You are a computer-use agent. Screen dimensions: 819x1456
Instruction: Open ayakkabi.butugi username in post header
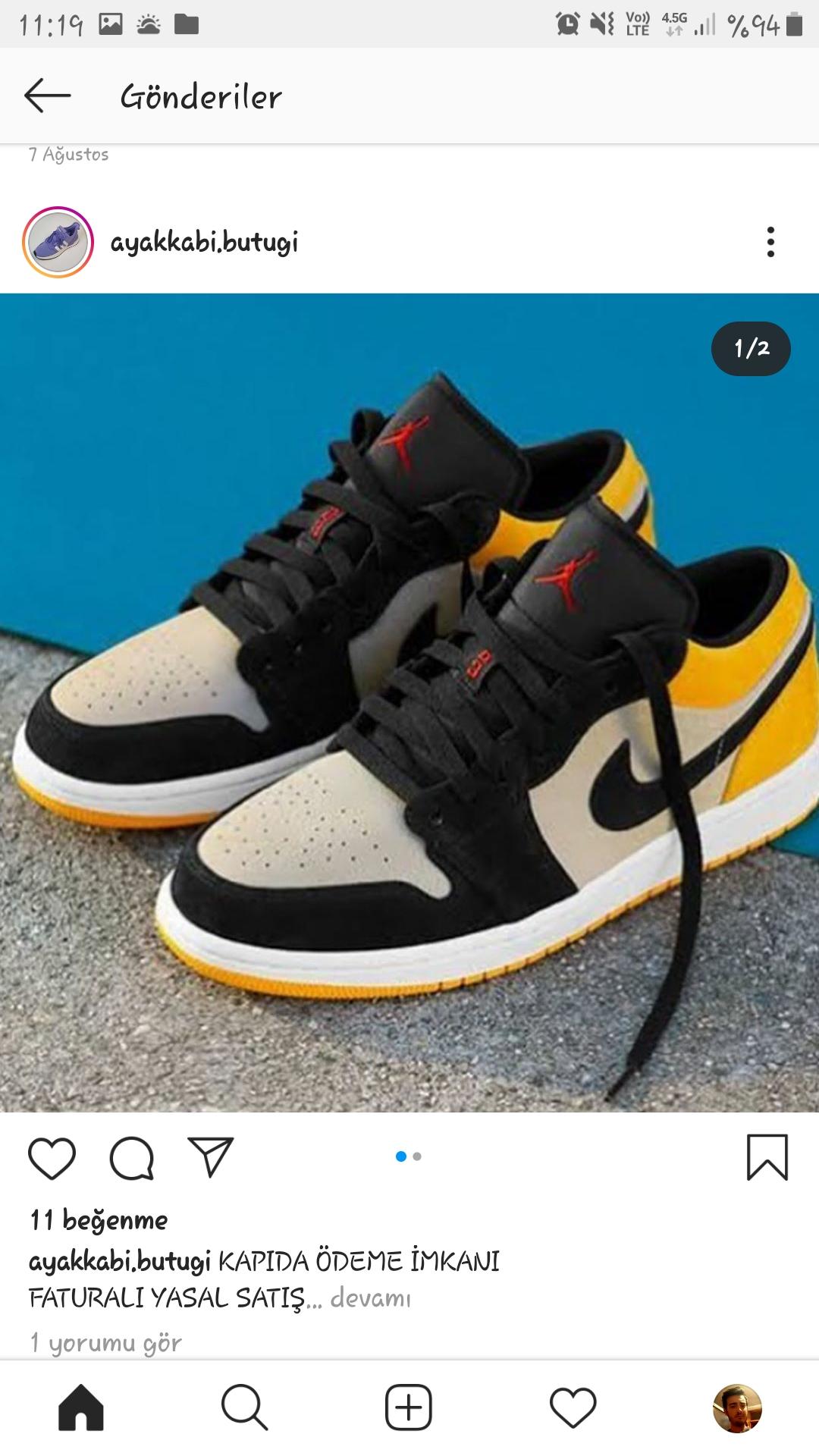tap(205, 243)
